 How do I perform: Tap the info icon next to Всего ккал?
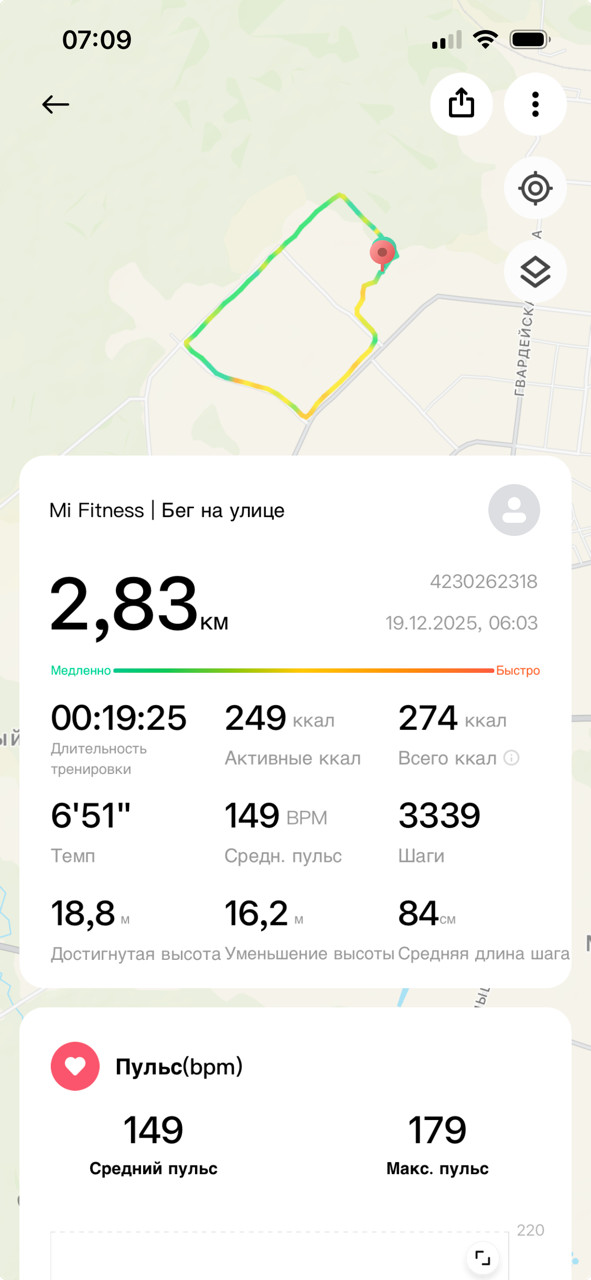pos(512,758)
